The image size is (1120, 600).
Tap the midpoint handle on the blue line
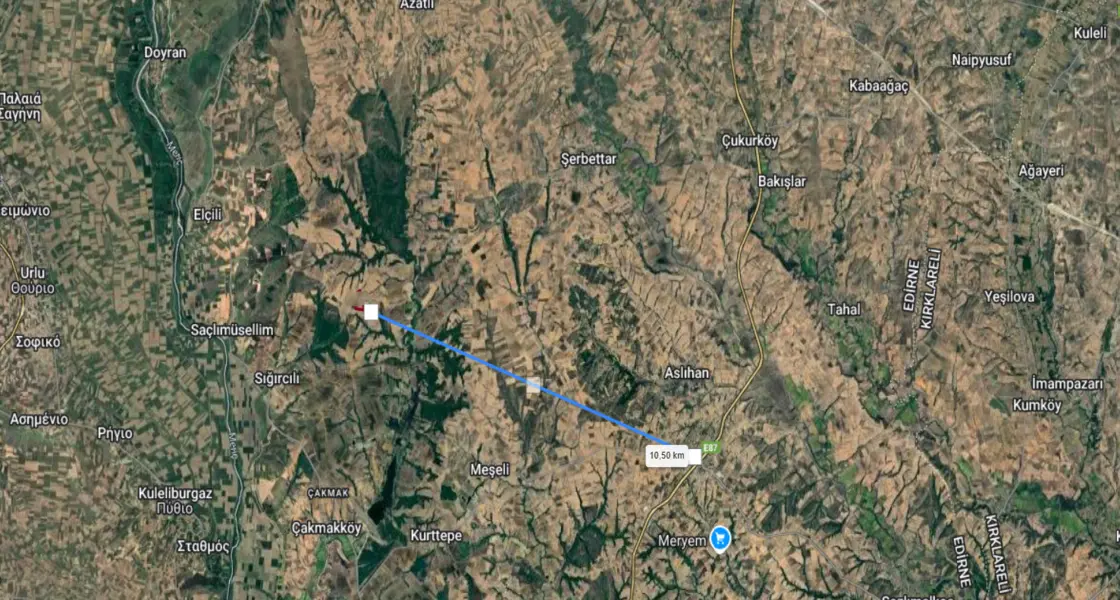pyautogui.click(x=533, y=385)
